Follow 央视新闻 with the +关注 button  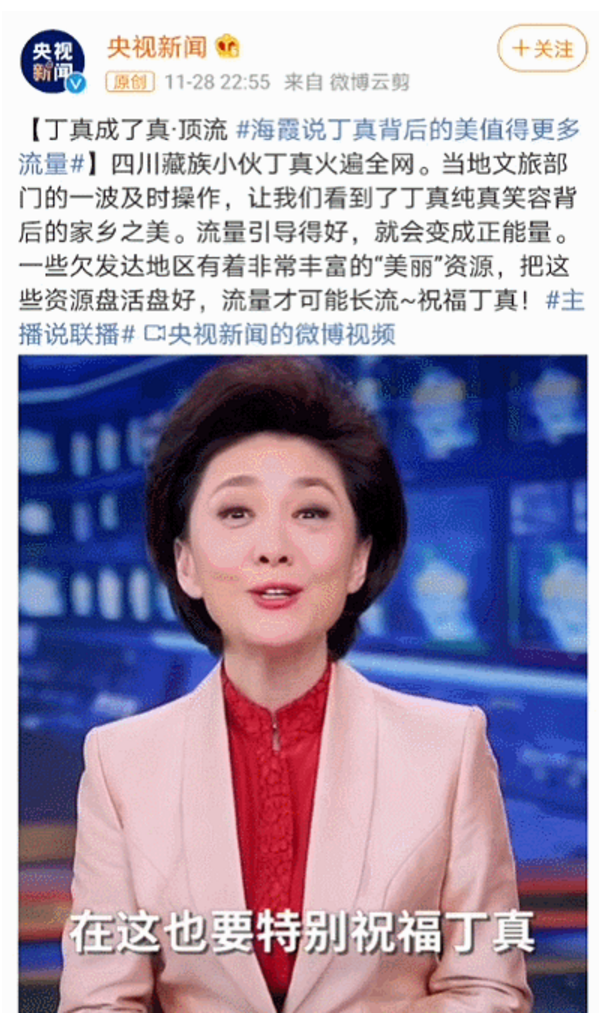click(542, 48)
